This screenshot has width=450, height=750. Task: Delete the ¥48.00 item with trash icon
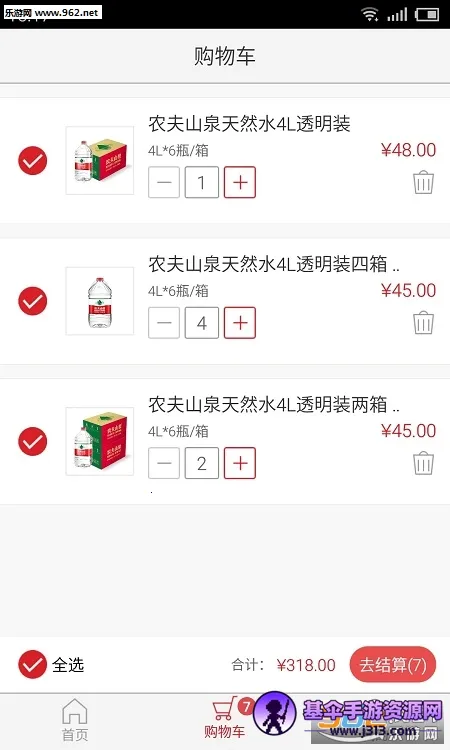click(423, 182)
